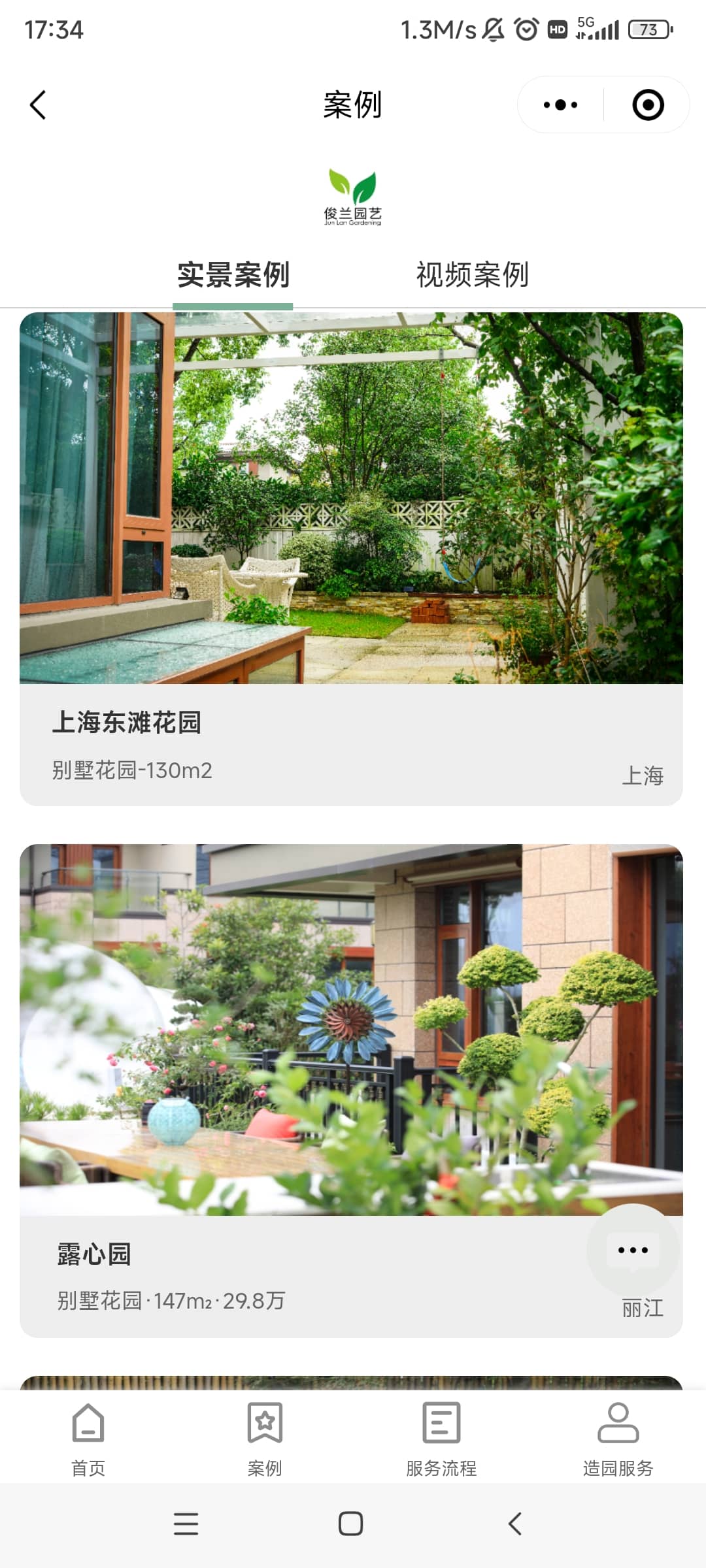
Task: Tap the system home button
Action: (x=351, y=1524)
